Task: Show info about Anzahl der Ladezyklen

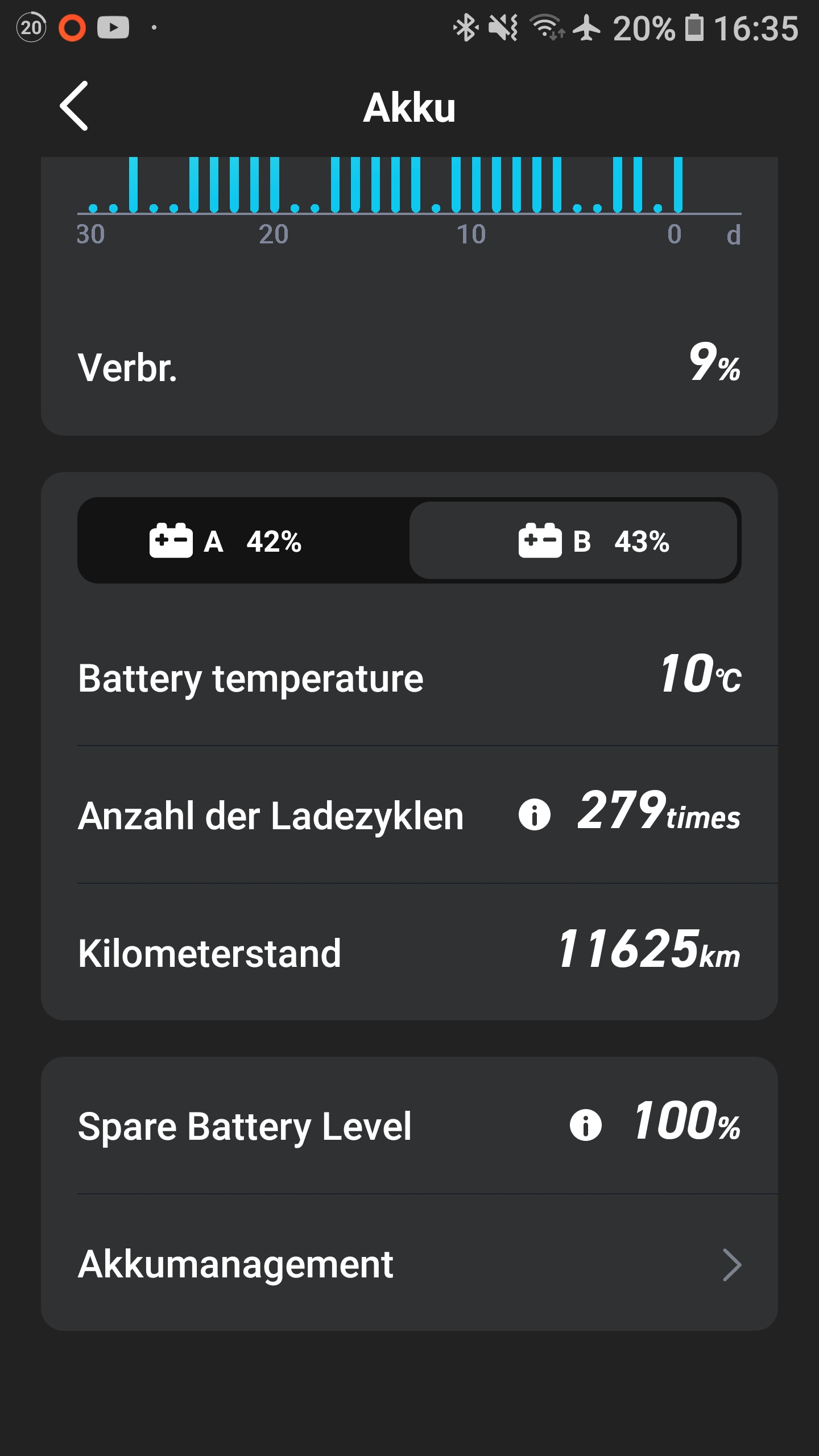Action: point(534,814)
